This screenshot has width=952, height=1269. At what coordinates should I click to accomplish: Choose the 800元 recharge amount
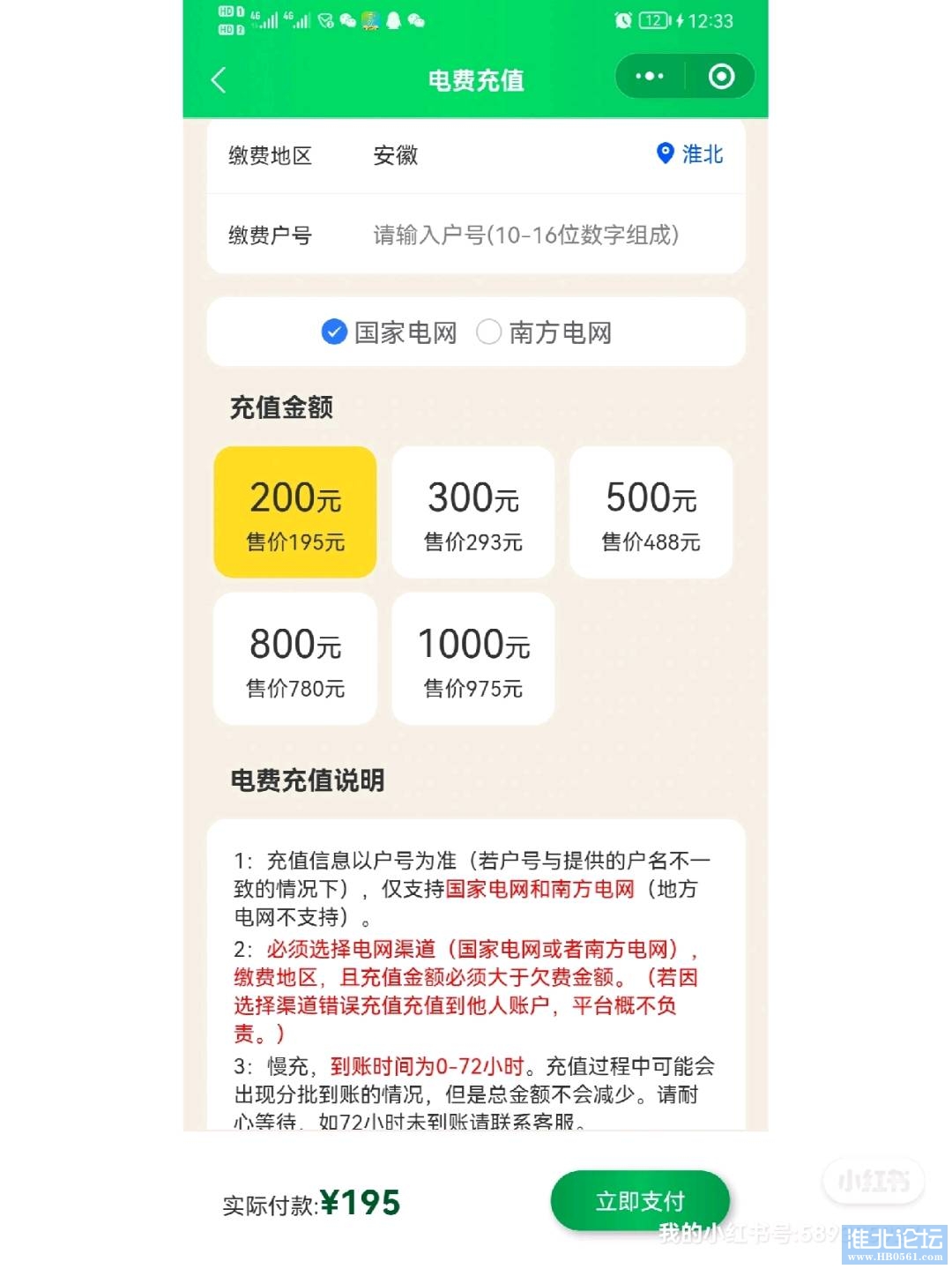coord(295,659)
